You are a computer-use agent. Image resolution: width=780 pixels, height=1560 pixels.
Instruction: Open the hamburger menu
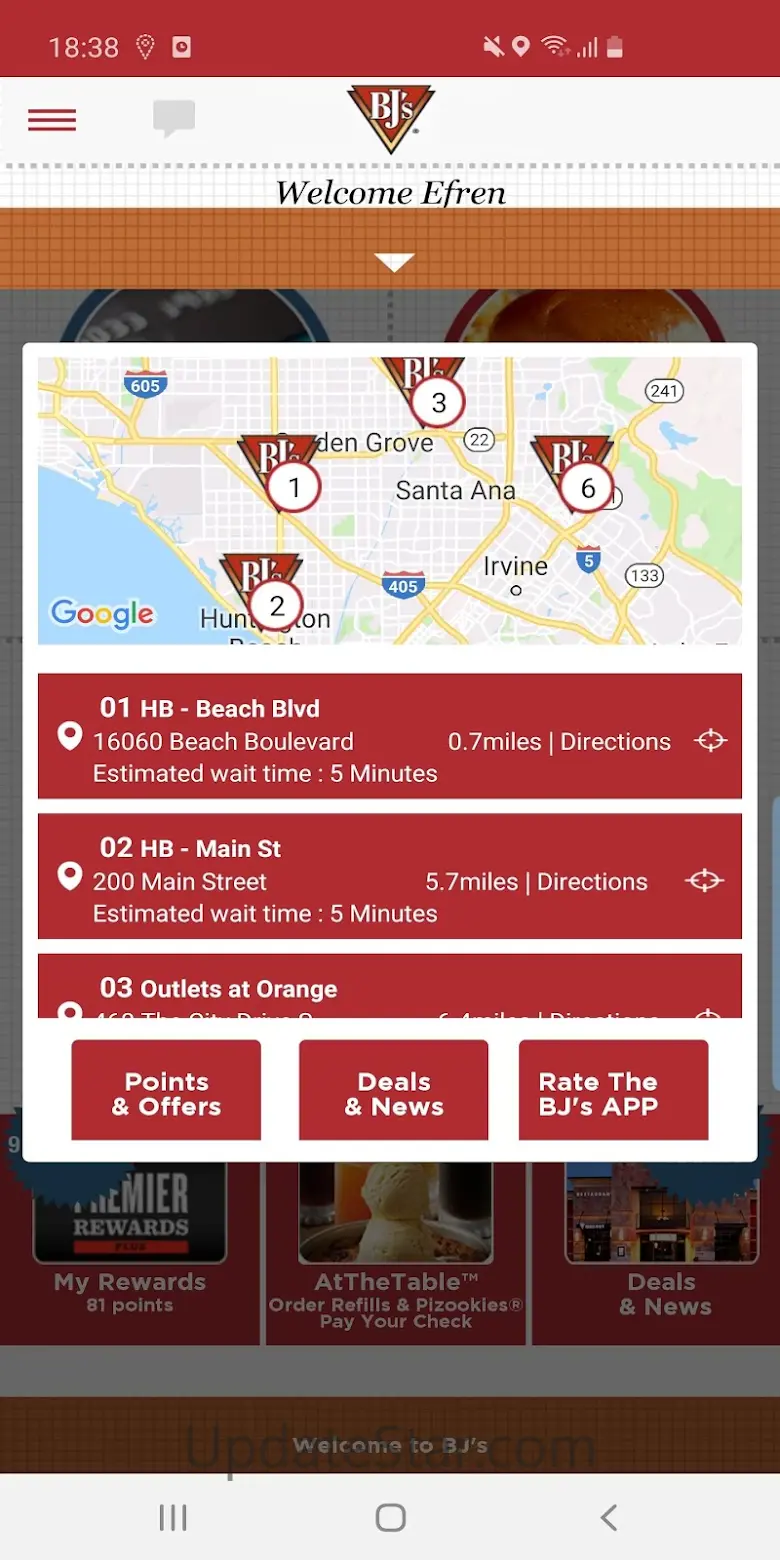(52, 120)
